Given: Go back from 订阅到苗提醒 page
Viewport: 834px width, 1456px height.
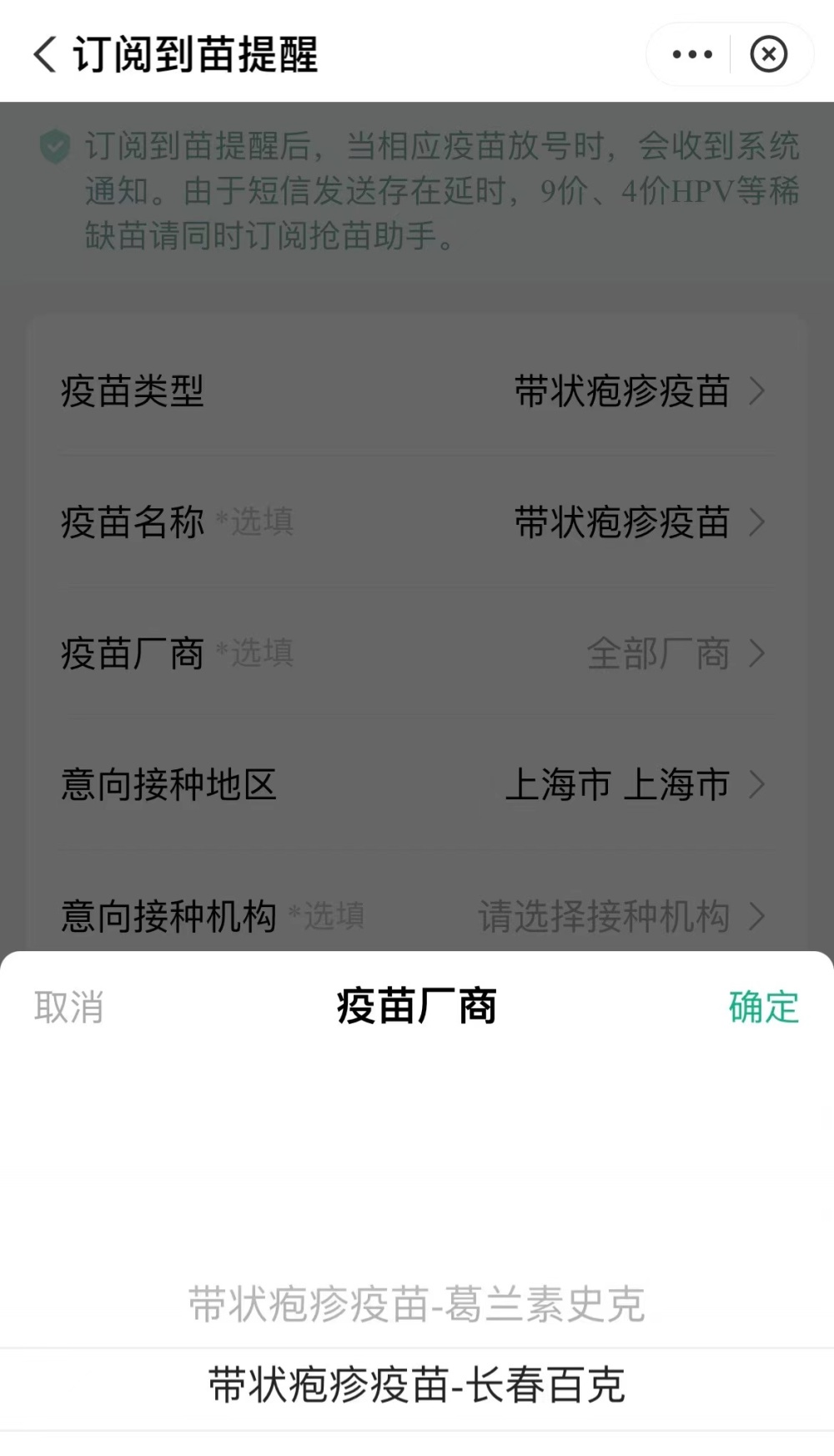Looking at the screenshot, I should coord(45,55).
